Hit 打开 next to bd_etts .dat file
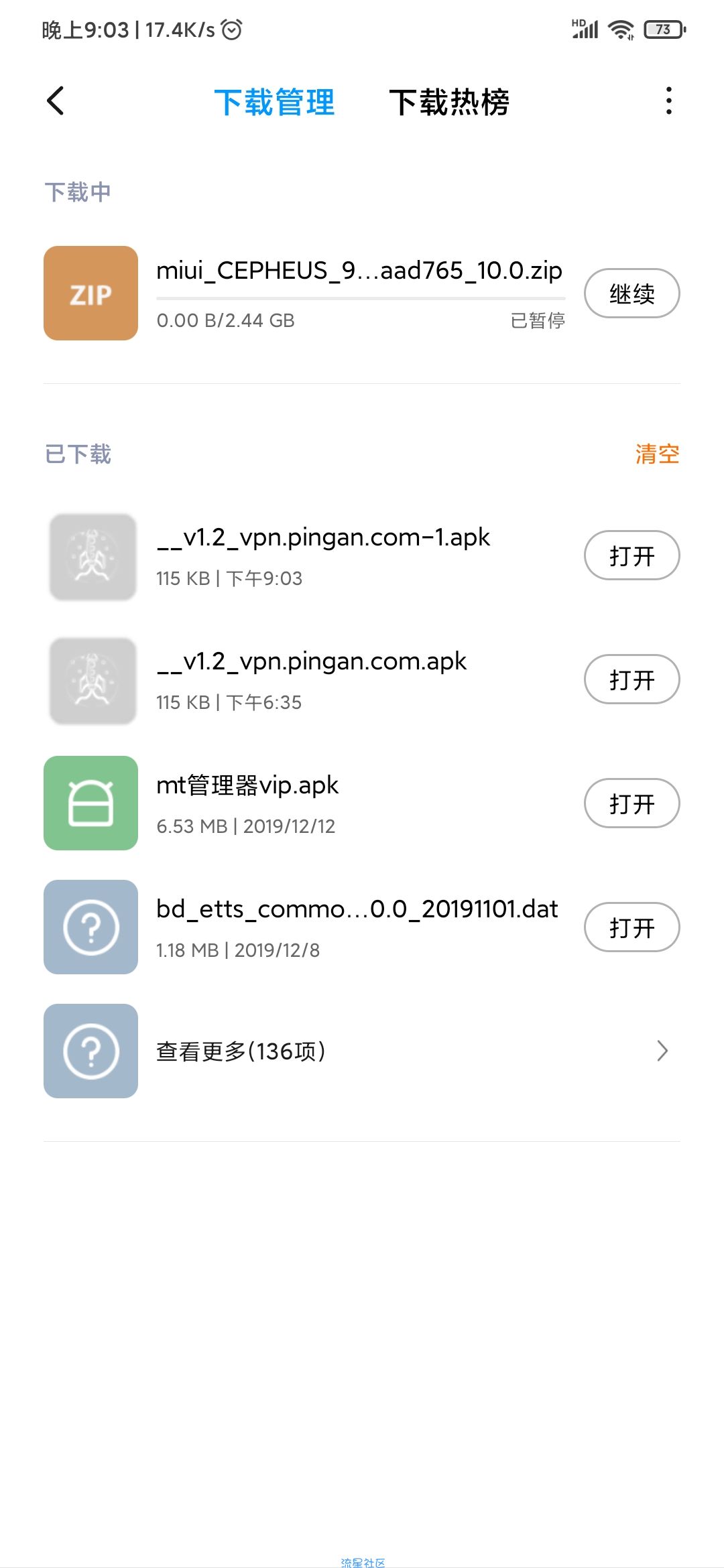Image resolution: width=724 pixels, height=1568 pixels. (x=631, y=927)
